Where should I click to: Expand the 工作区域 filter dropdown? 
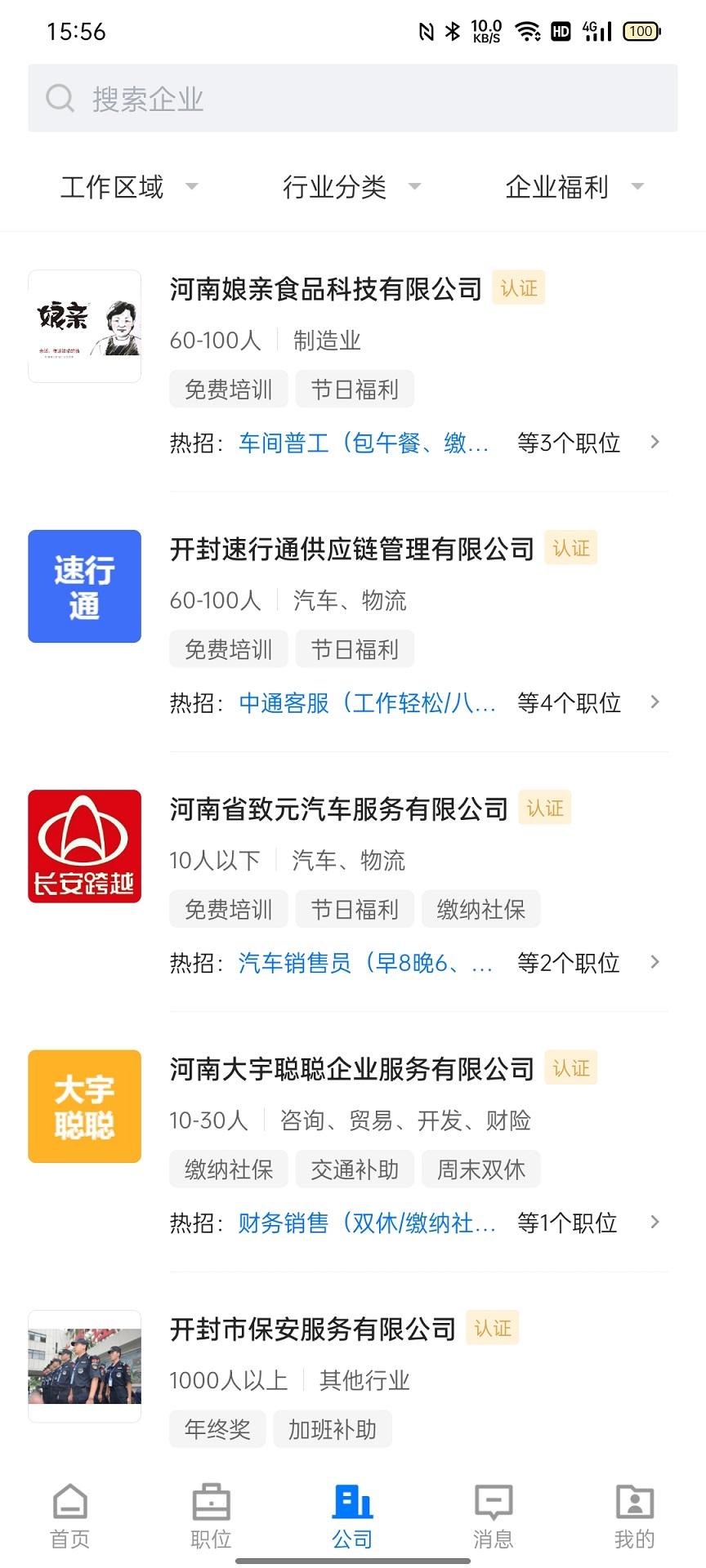tap(127, 186)
